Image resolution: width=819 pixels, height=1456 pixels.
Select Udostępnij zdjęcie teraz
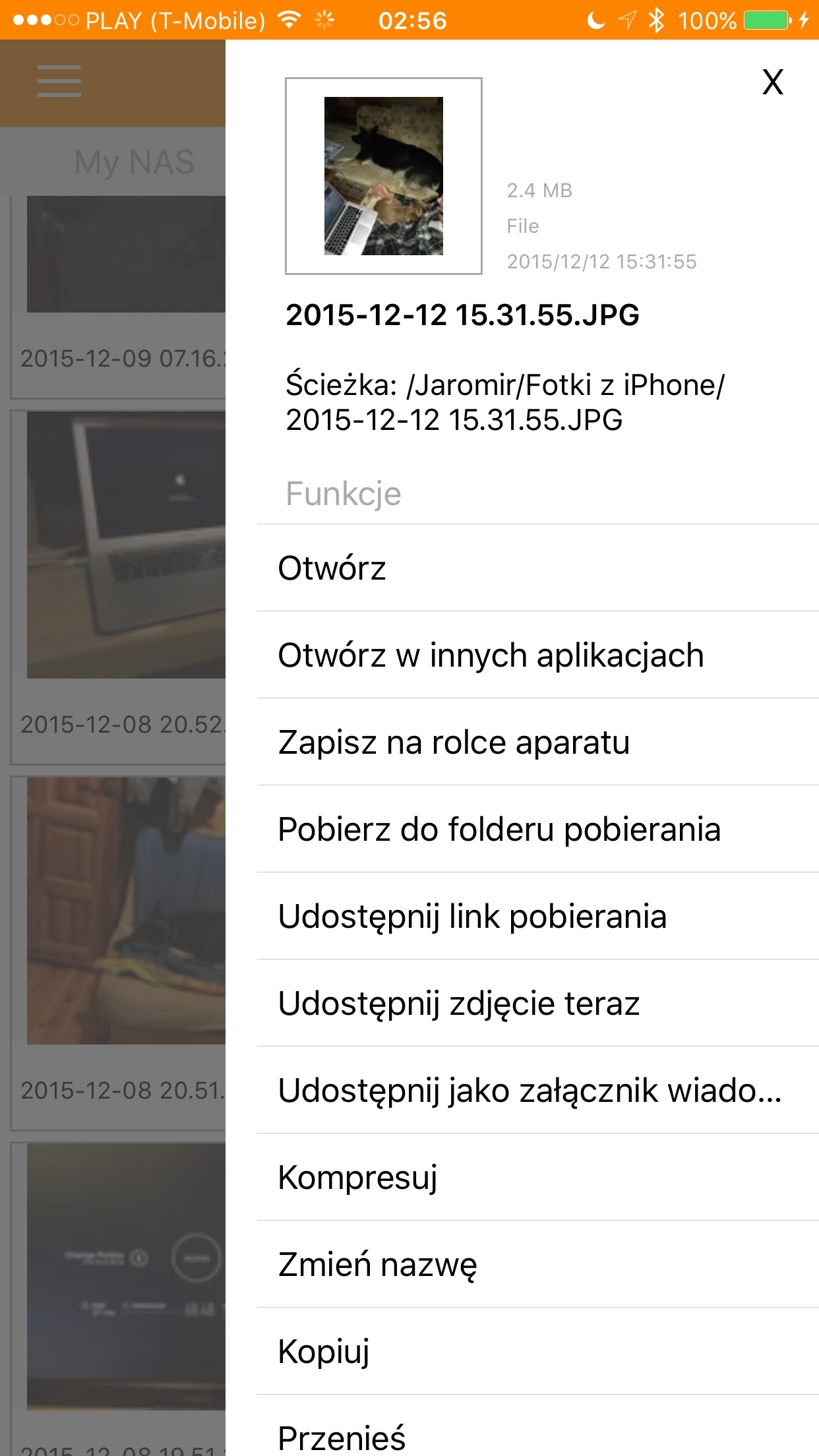tap(538, 1003)
